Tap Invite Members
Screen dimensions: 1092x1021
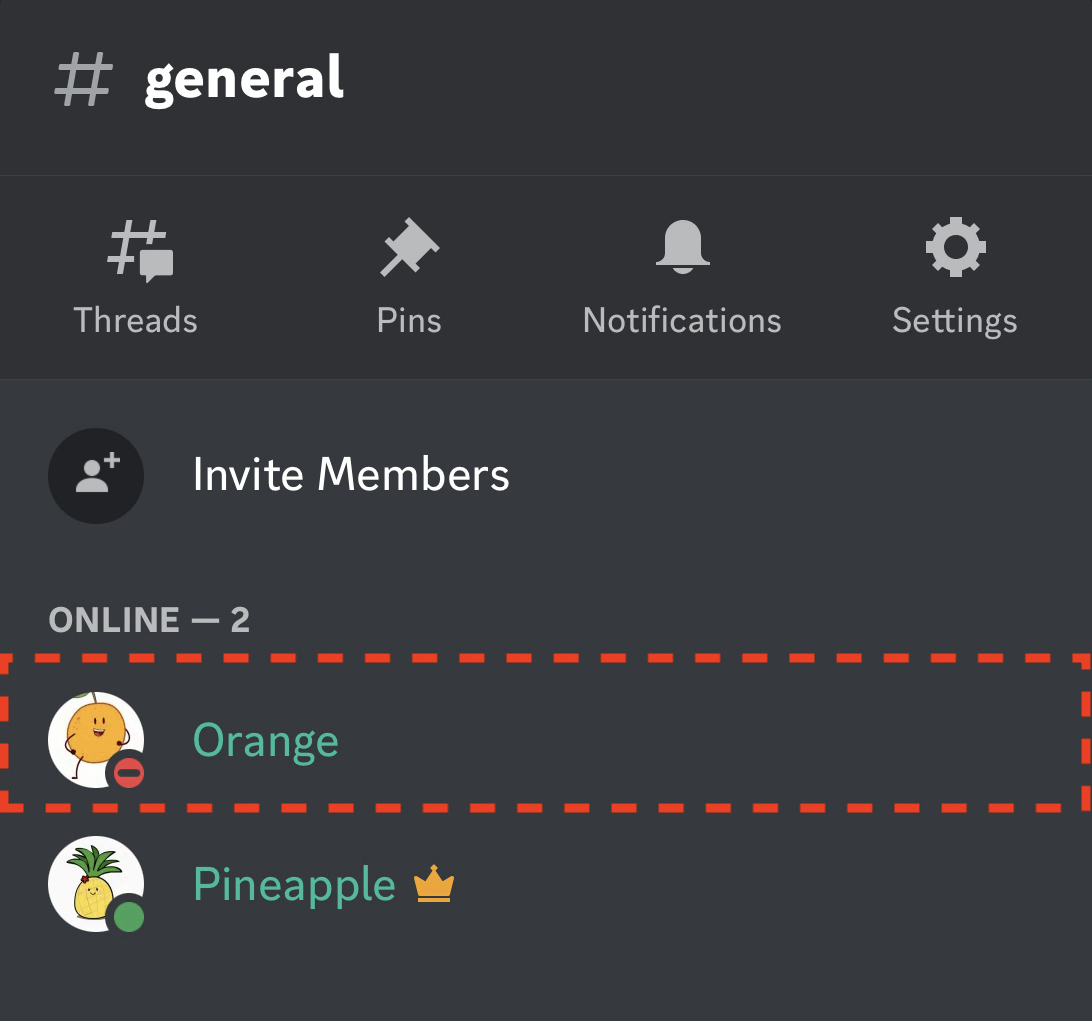[x=350, y=475]
